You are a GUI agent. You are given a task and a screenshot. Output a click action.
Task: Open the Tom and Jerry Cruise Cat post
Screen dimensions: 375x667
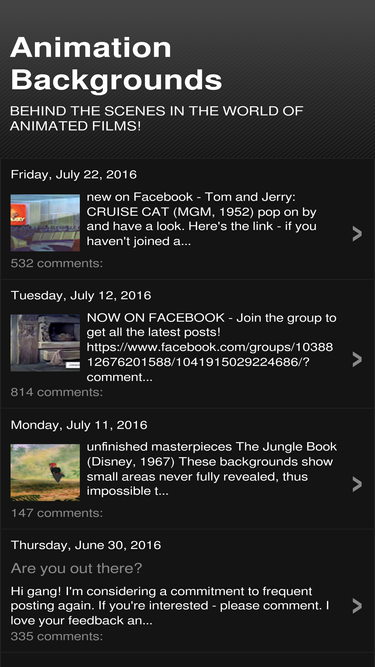[187, 220]
